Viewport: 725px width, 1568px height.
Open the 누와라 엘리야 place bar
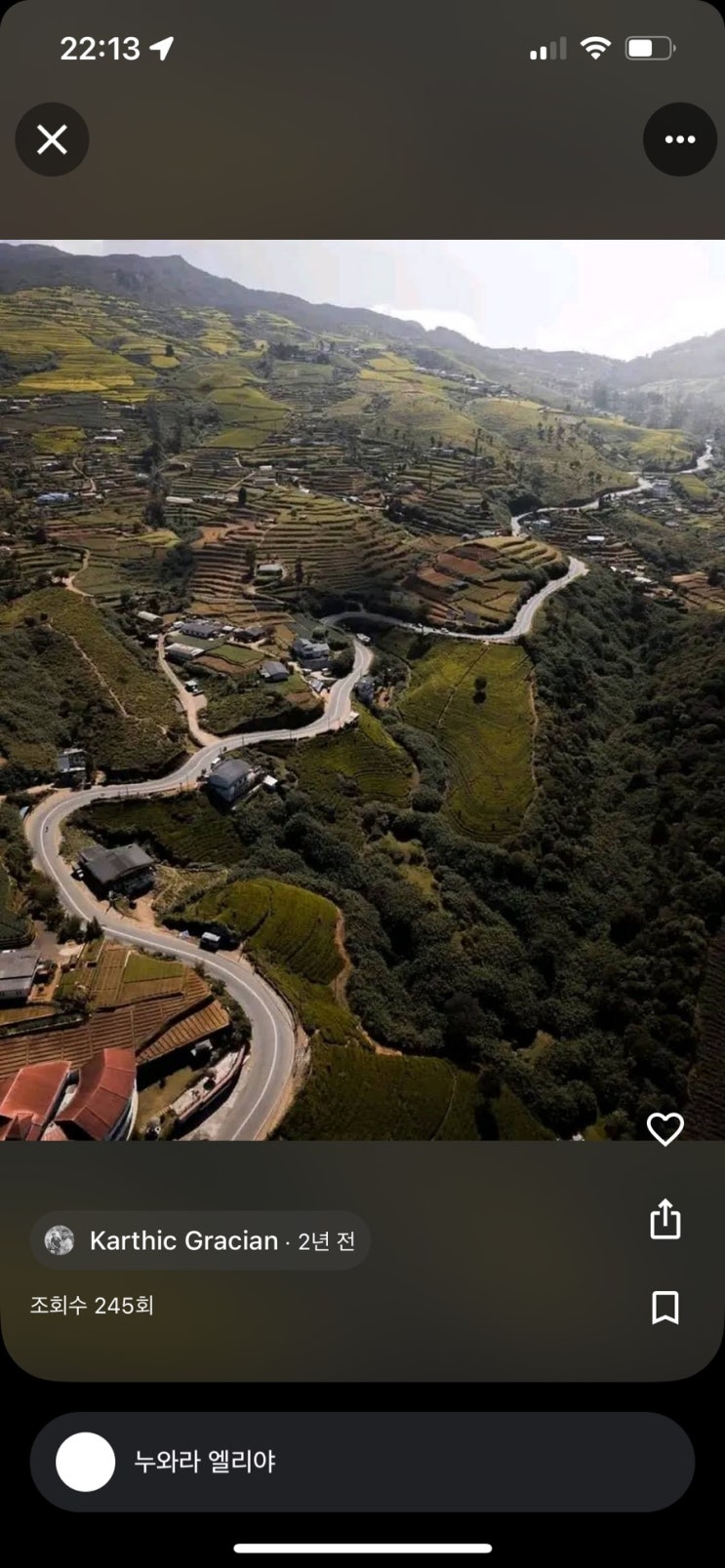(x=362, y=1462)
